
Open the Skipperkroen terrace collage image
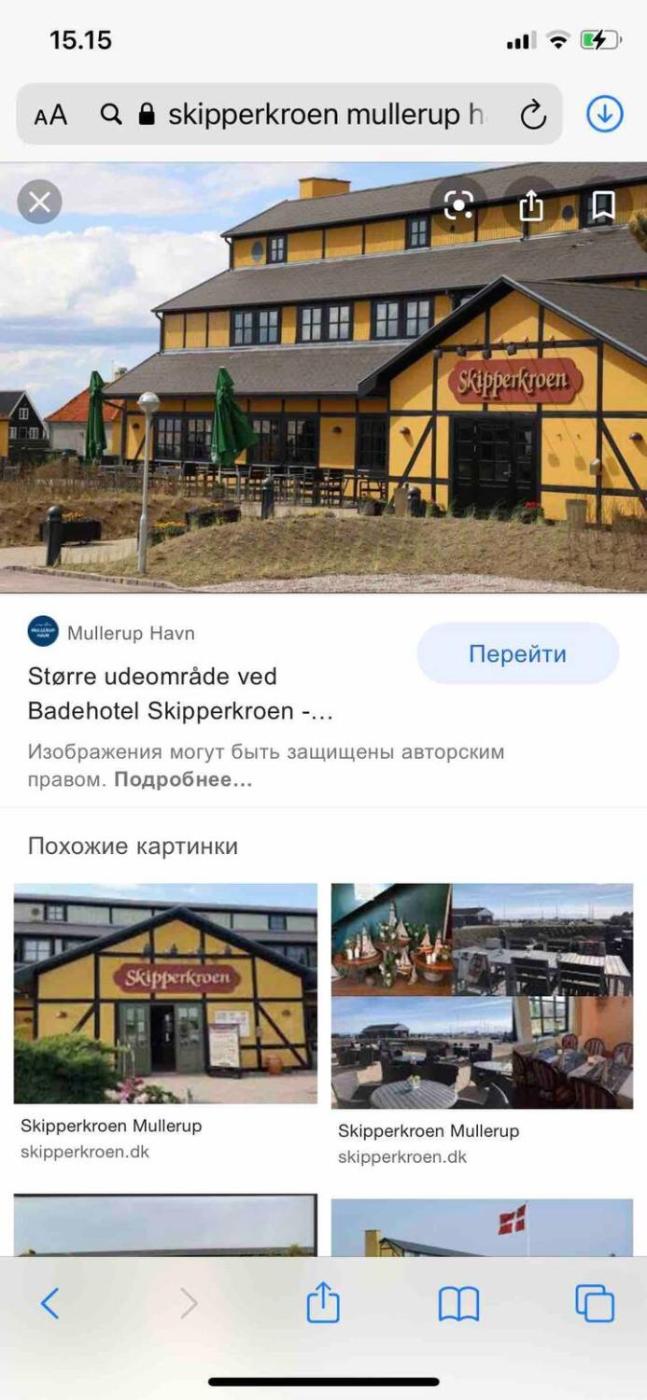point(482,995)
